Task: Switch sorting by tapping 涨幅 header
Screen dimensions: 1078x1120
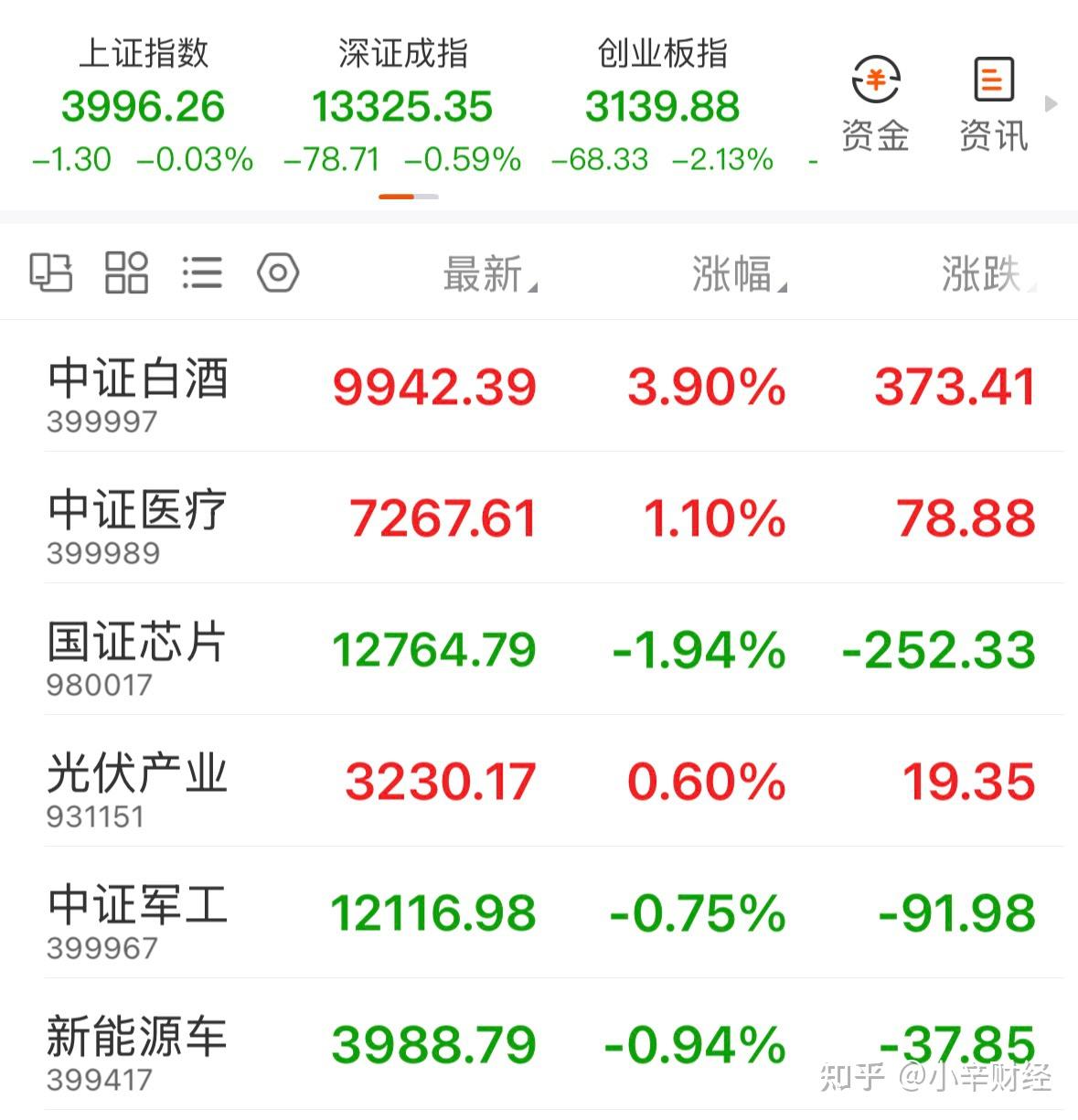Action: click(x=731, y=273)
